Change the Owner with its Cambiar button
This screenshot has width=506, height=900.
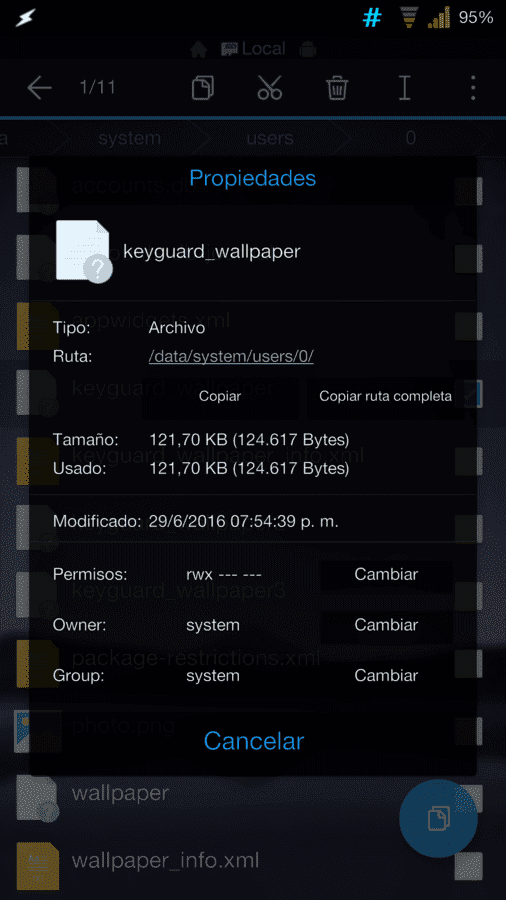tap(386, 625)
